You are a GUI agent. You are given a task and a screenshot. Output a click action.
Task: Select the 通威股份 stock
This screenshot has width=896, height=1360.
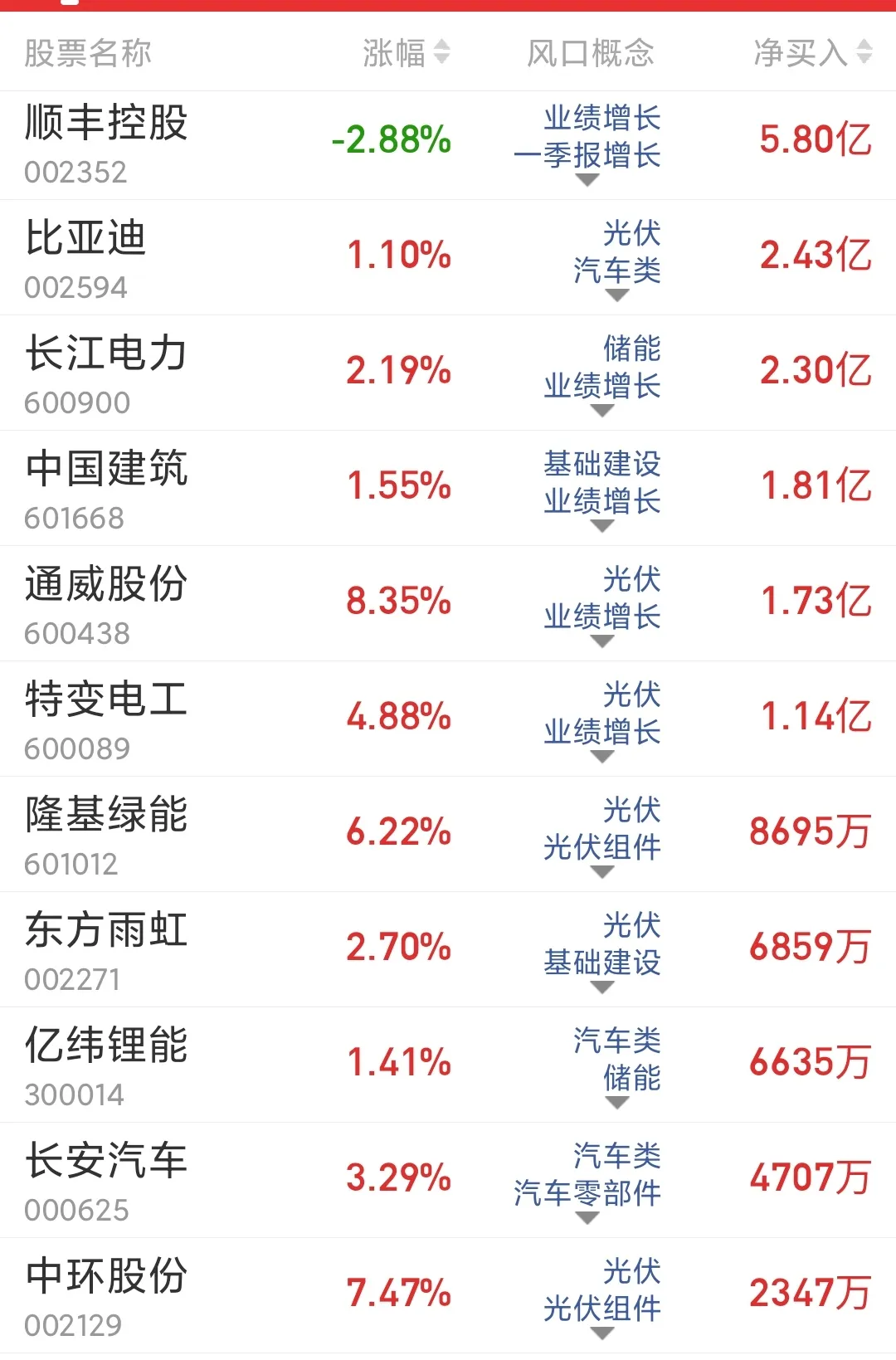106,604
